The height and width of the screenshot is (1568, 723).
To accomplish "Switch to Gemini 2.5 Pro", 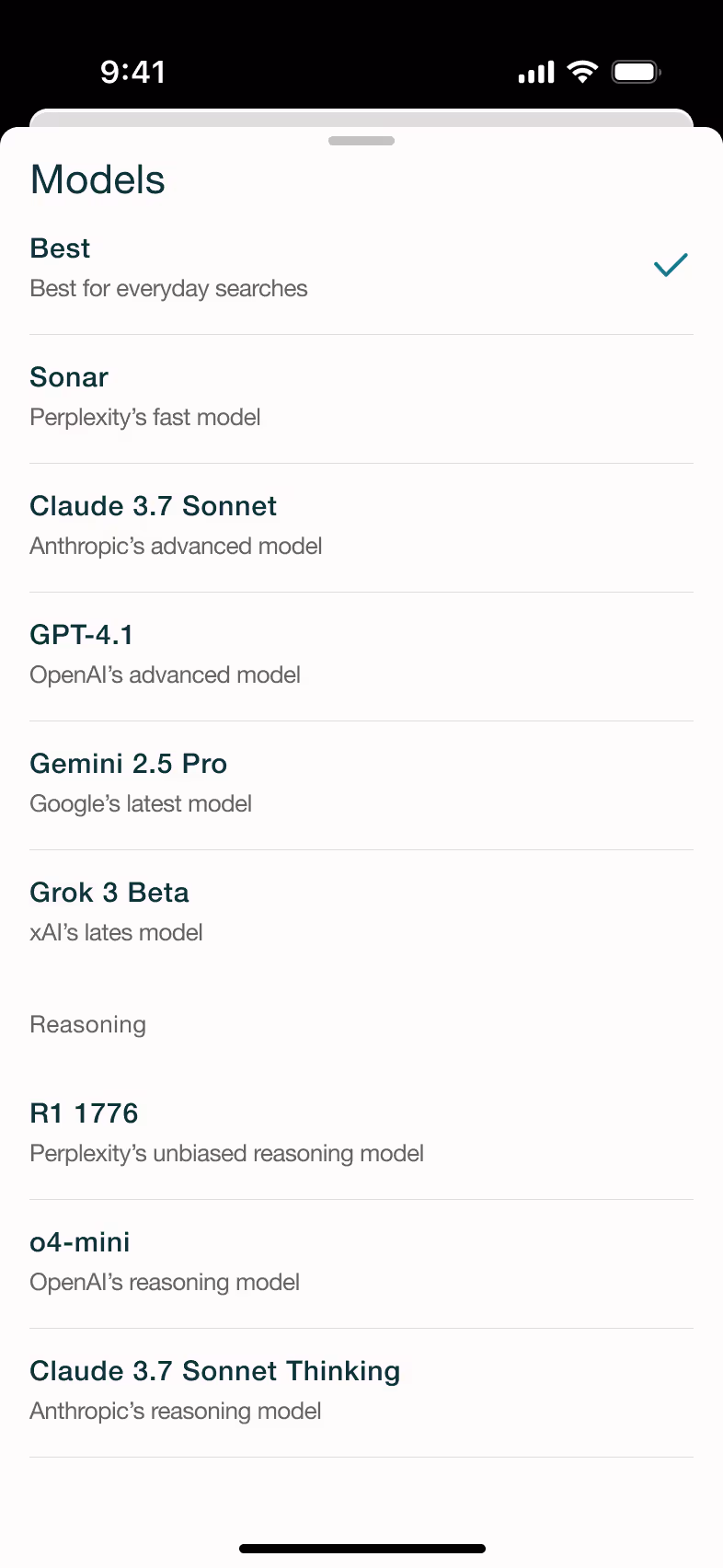I will point(361,785).
